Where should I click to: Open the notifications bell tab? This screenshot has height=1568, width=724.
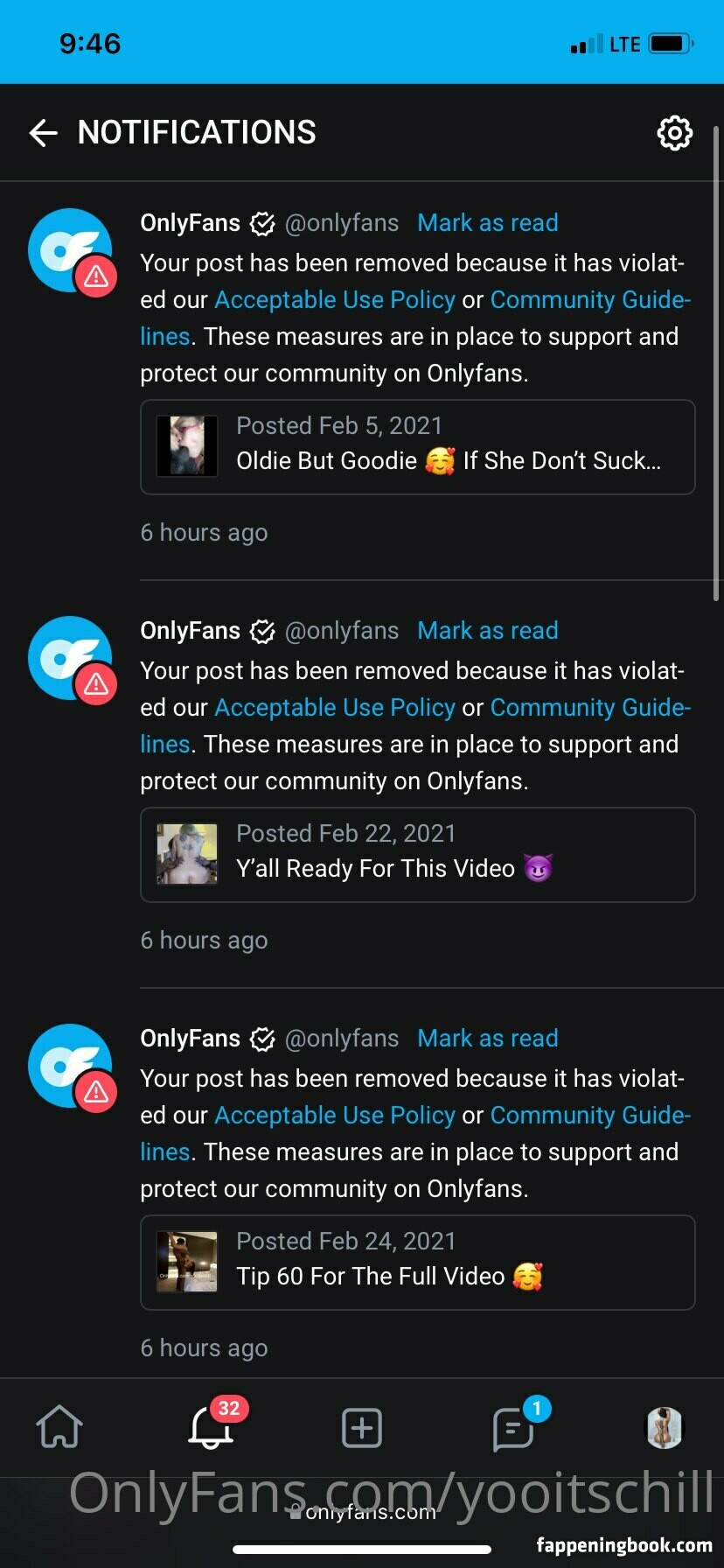(x=211, y=1427)
